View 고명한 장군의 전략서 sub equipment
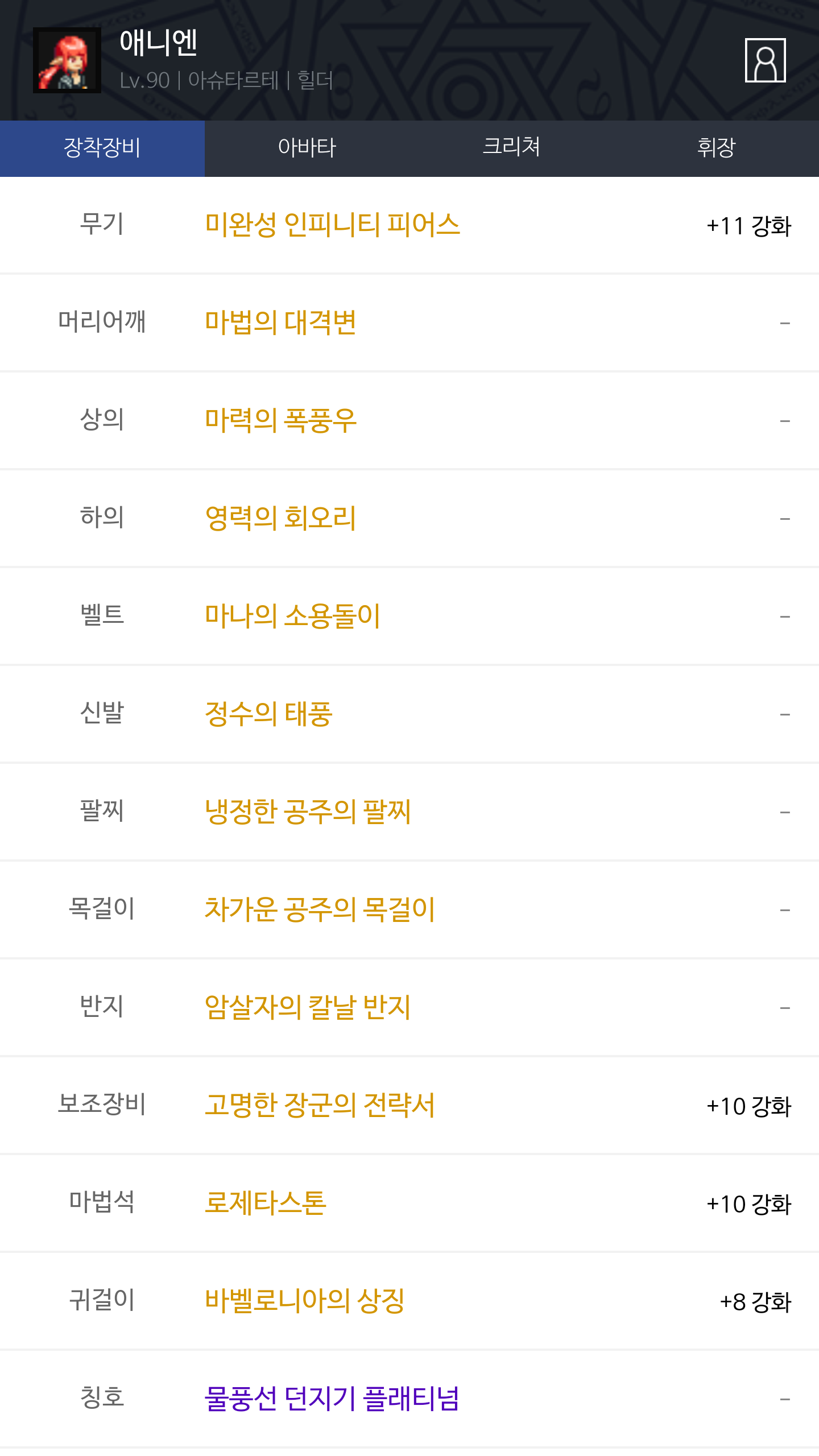The image size is (819, 1456). coord(320,1105)
